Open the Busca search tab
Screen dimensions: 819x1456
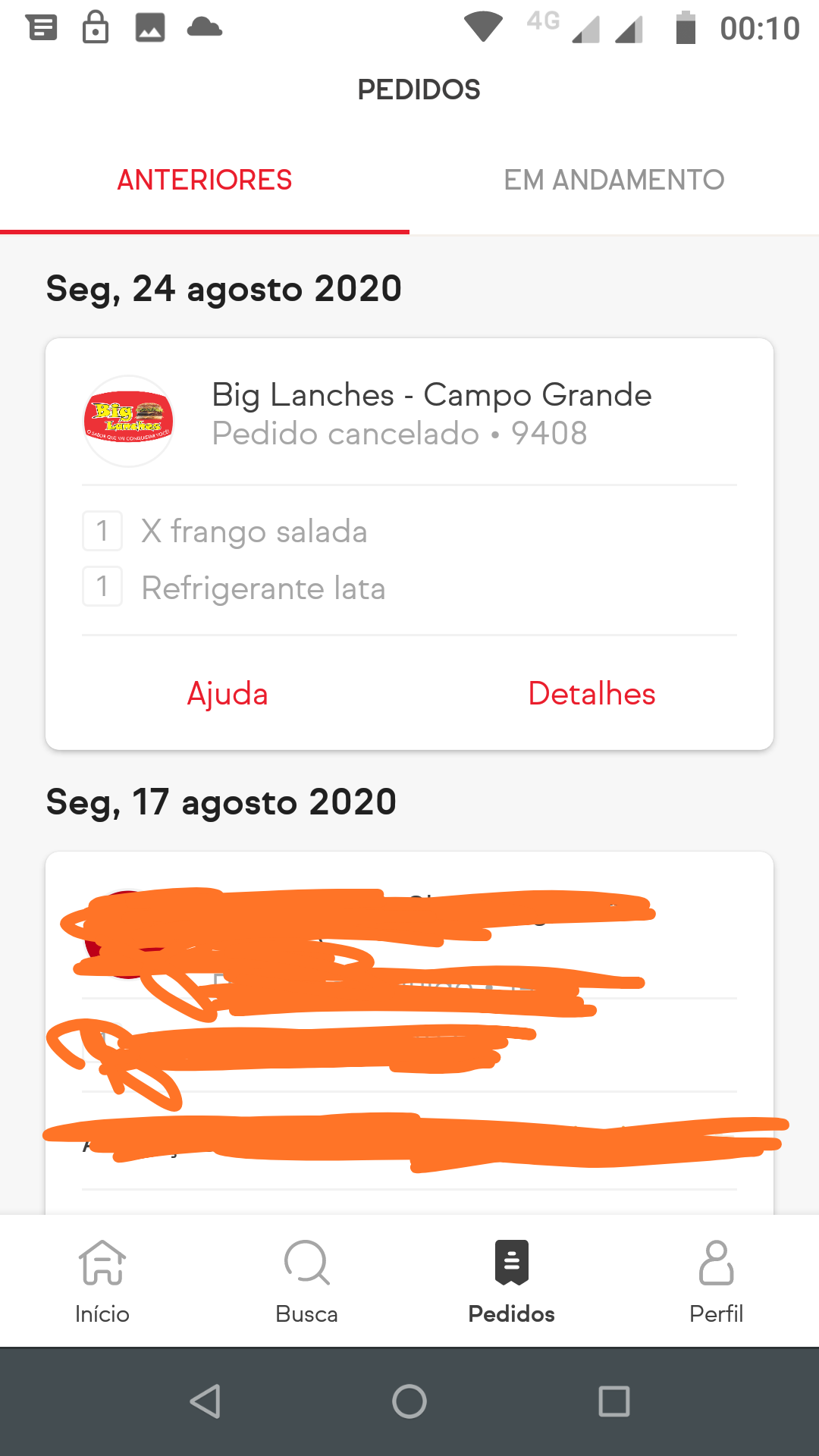(x=307, y=1282)
